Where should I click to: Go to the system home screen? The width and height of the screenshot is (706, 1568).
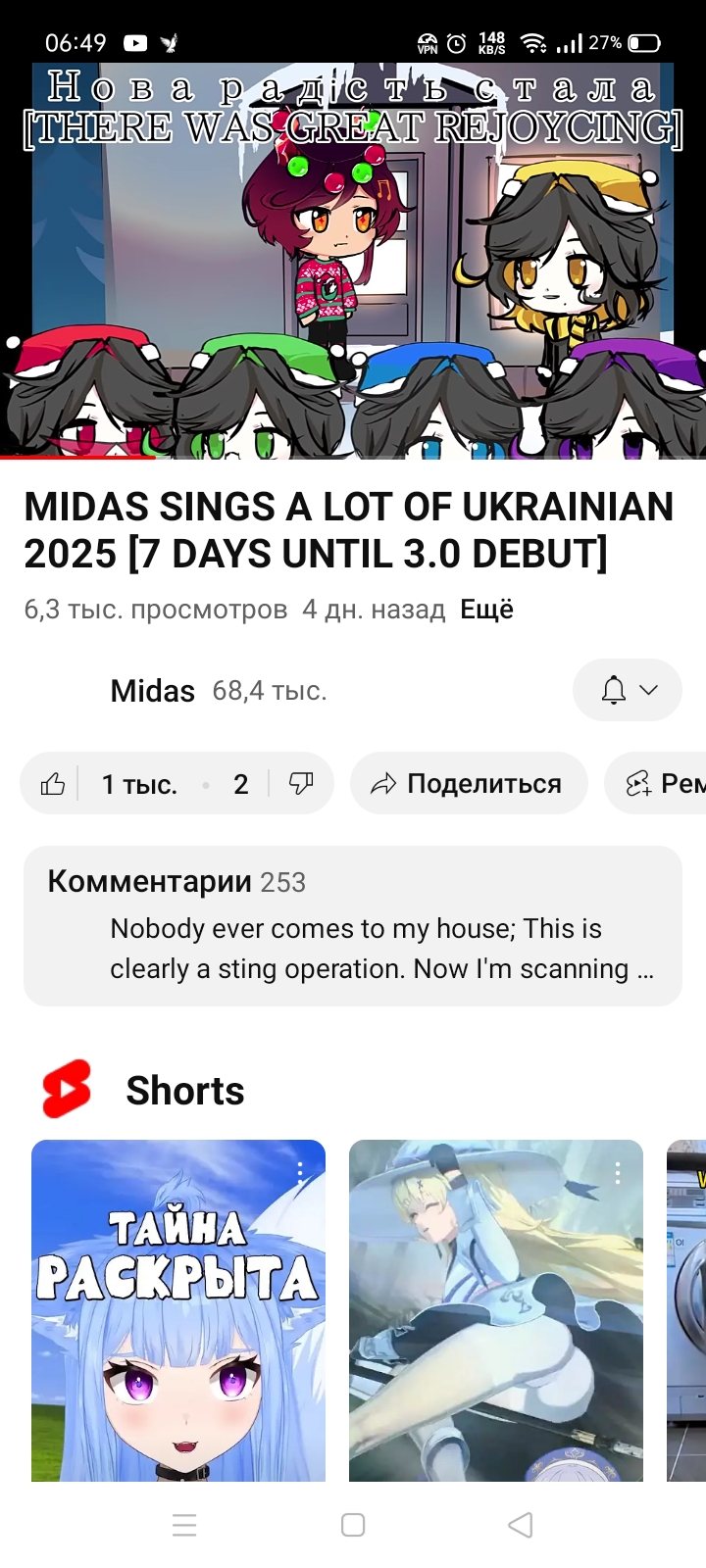point(353,1525)
